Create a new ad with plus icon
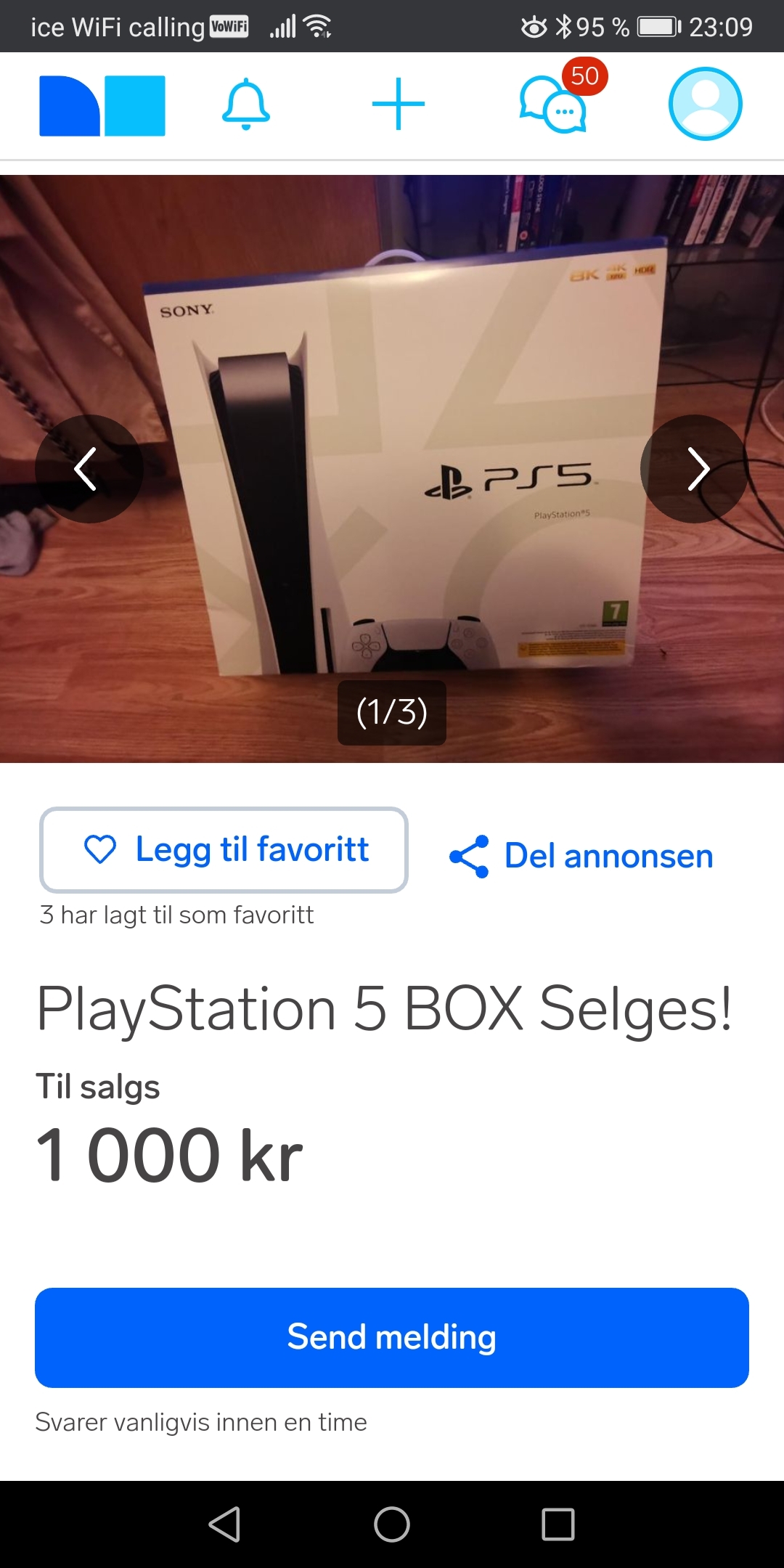The height and width of the screenshot is (1568, 784). pyautogui.click(x=399, y=105)
